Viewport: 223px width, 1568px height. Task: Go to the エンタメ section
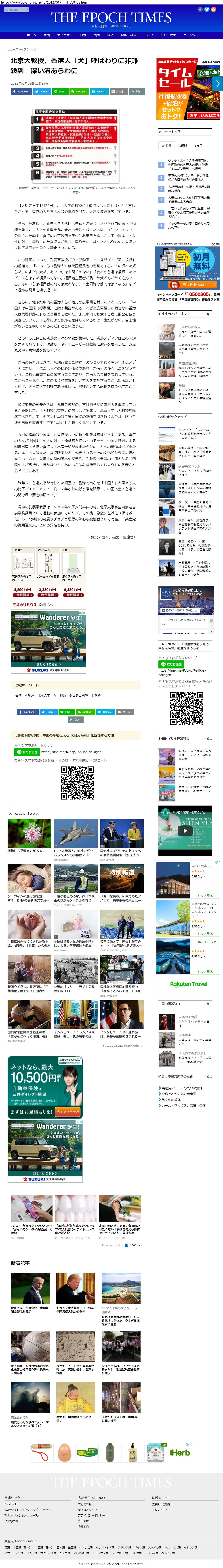coord(189,35)
